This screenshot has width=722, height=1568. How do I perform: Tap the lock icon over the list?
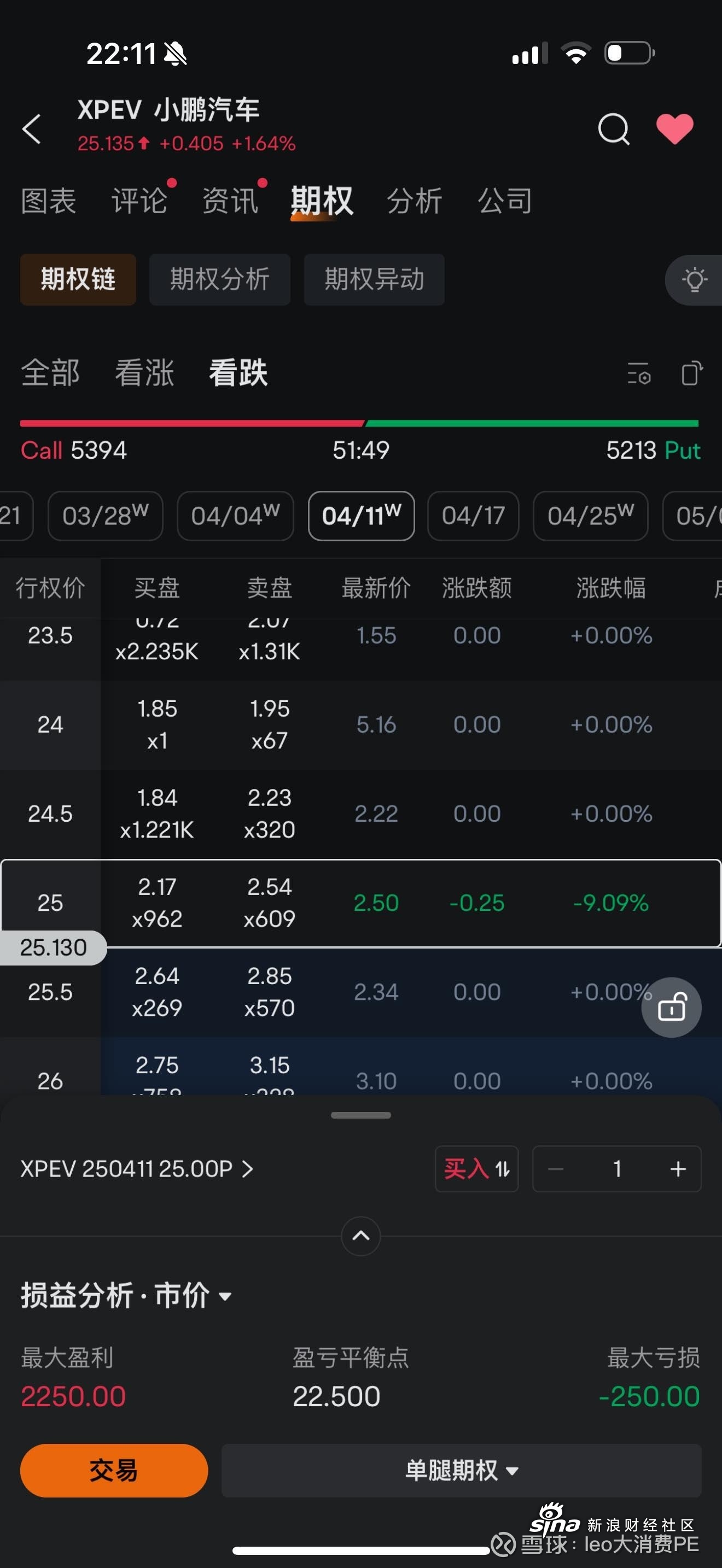(x=672, y=1008)
